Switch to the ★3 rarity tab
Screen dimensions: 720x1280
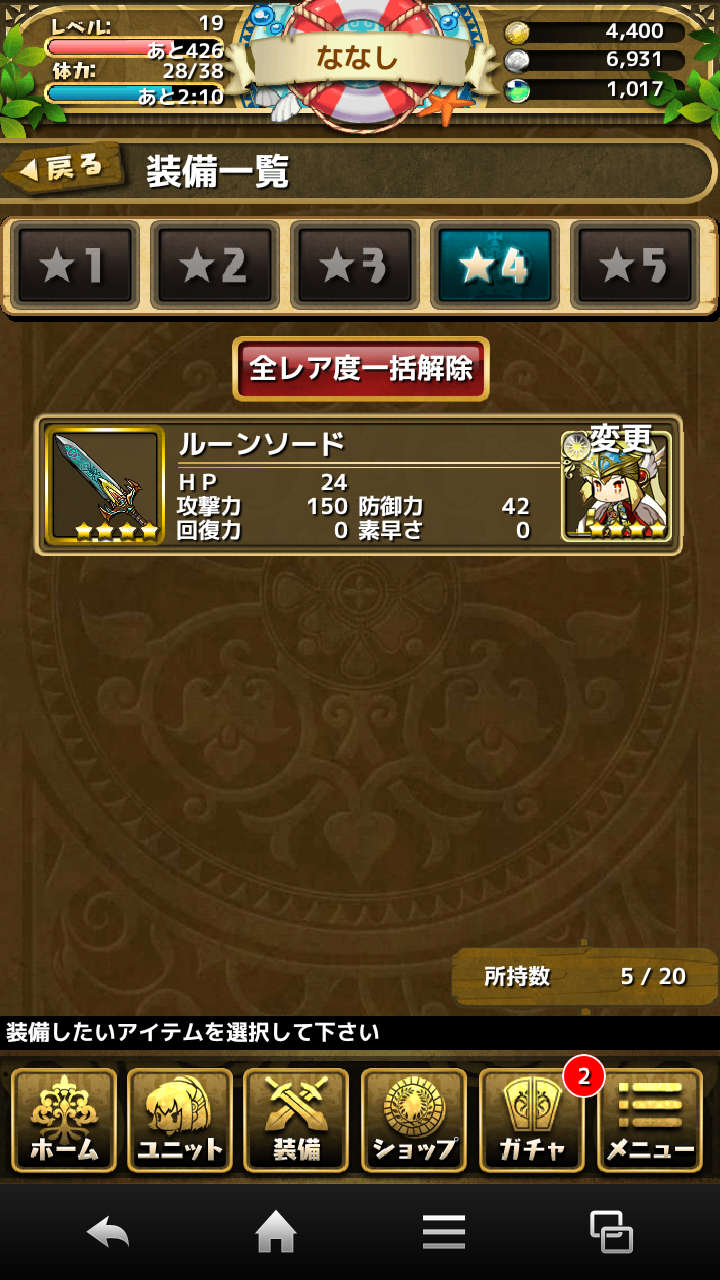point(355,265)
